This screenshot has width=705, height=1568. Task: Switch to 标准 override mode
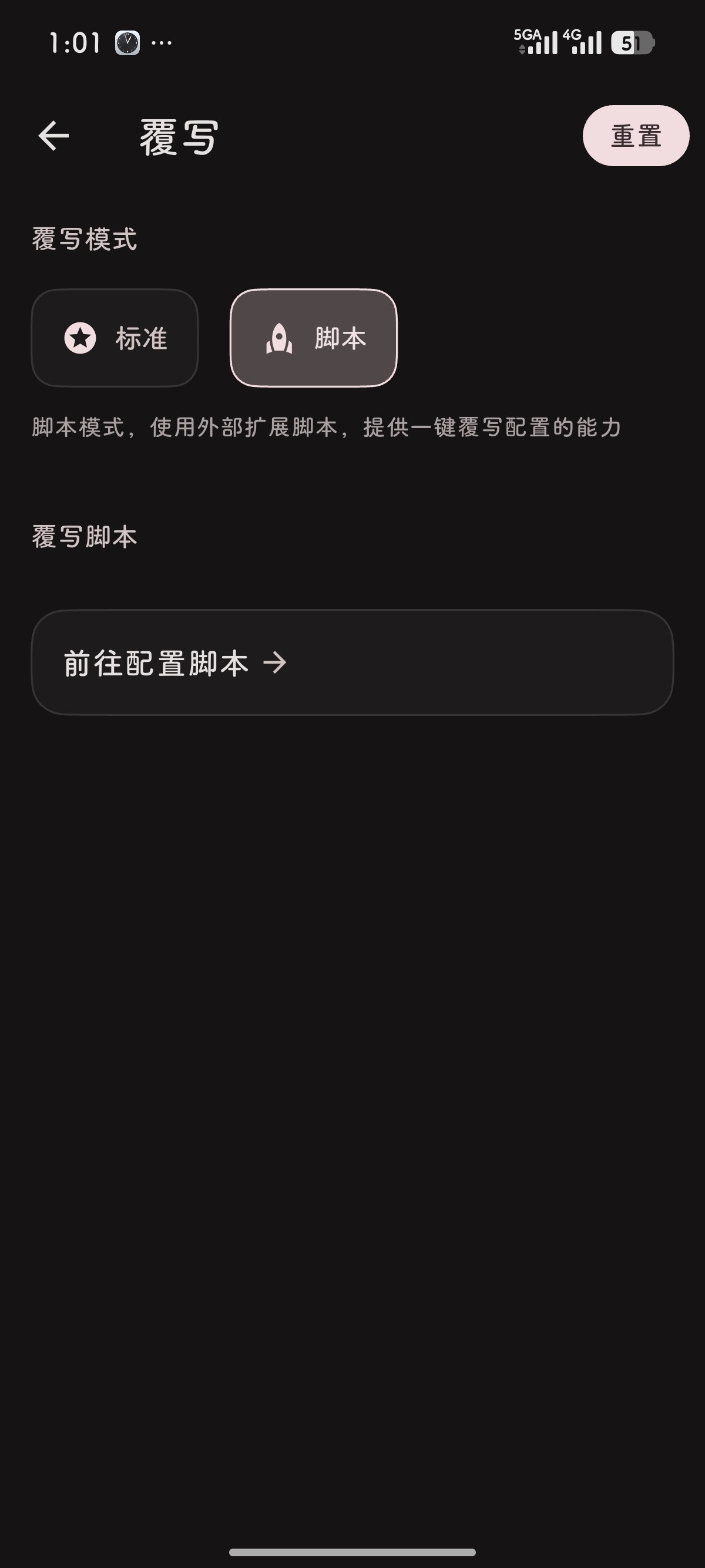[115, 338]
